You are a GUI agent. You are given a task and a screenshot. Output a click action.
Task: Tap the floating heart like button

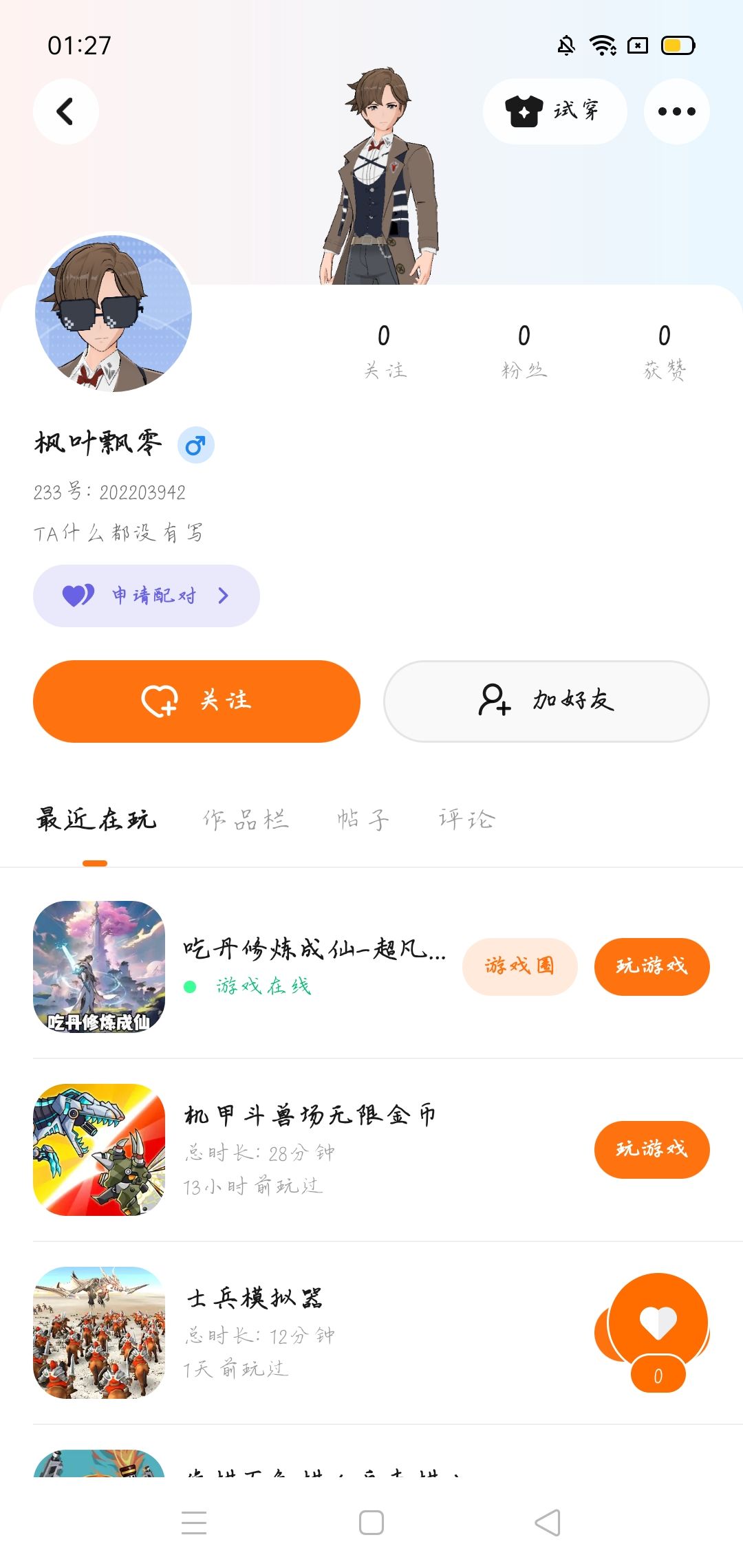pyautogui.click(x=658, y=1322)
